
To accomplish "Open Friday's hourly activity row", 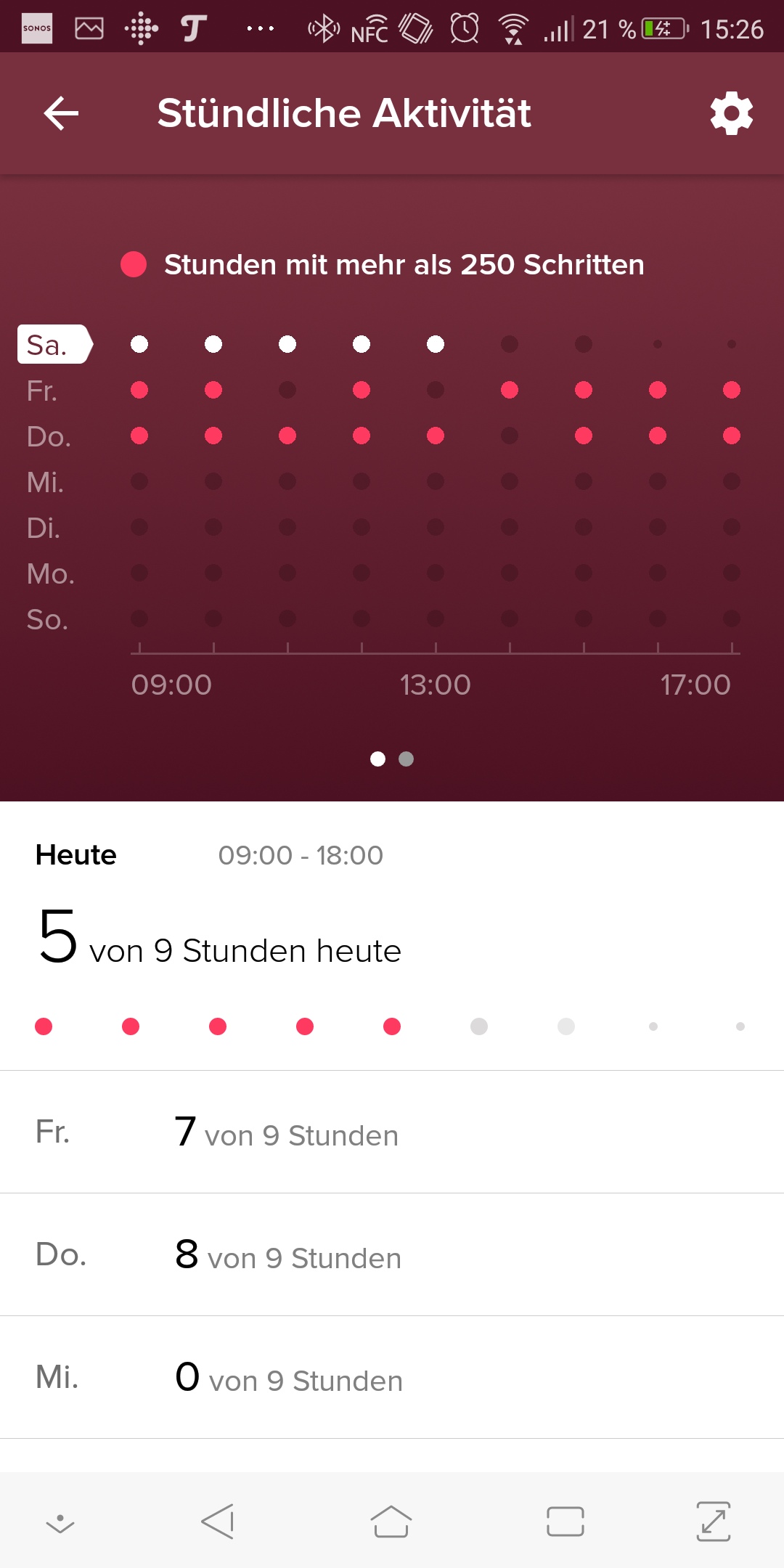I will click(392, 1132).
